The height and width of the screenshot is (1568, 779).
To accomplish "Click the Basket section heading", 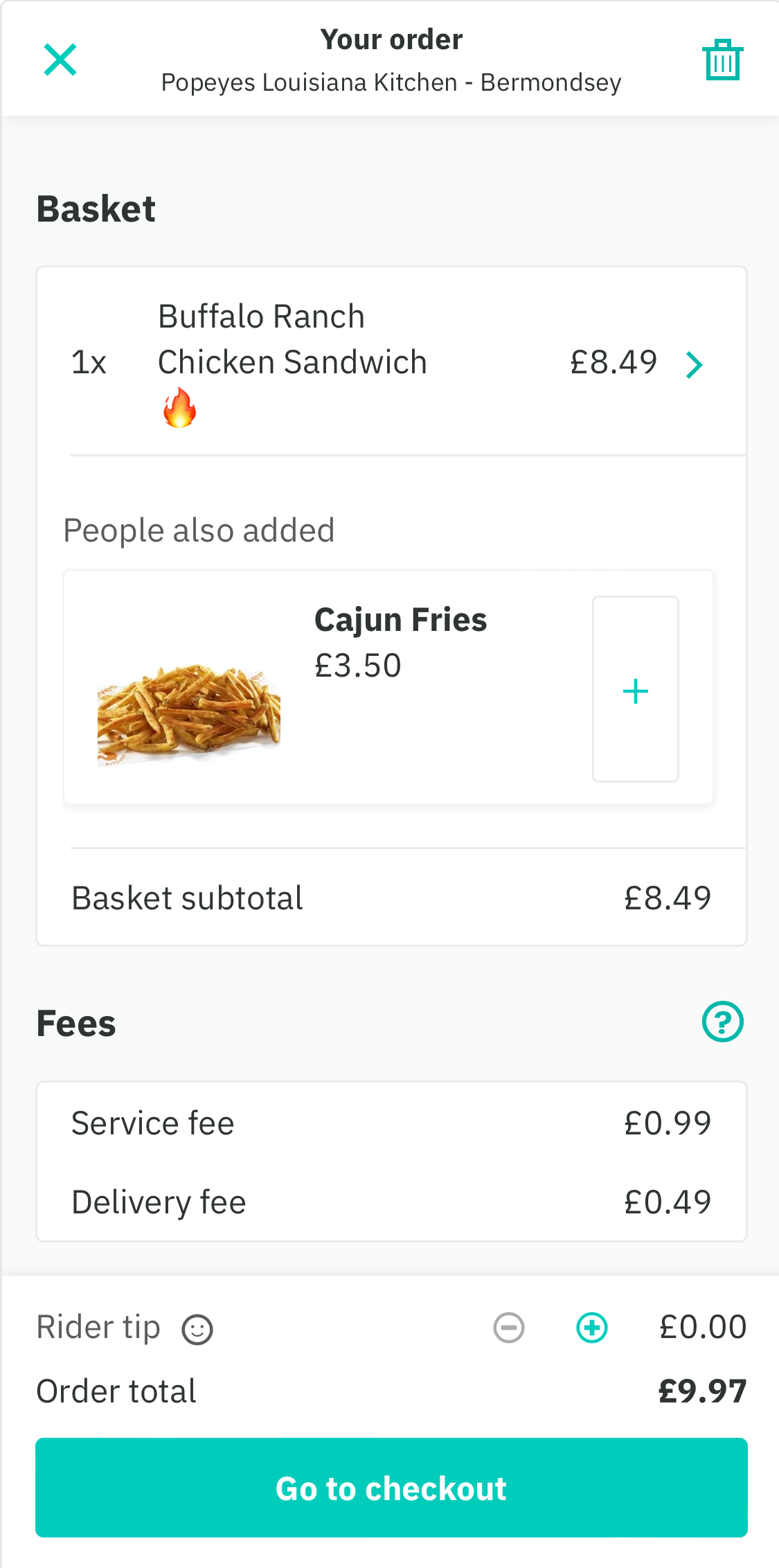I will pyautogui.click(x=96, y=208).
